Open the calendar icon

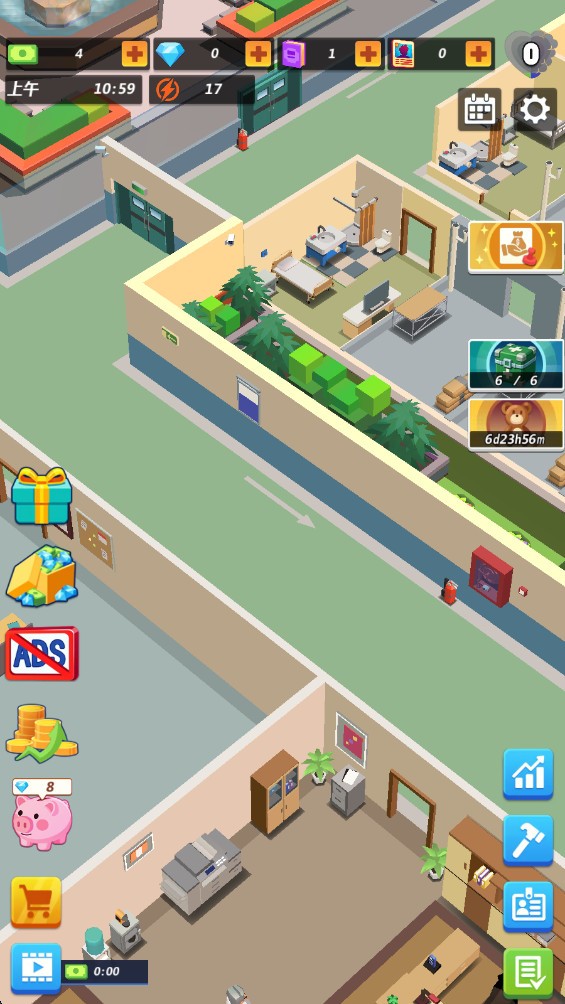[480, 109]
